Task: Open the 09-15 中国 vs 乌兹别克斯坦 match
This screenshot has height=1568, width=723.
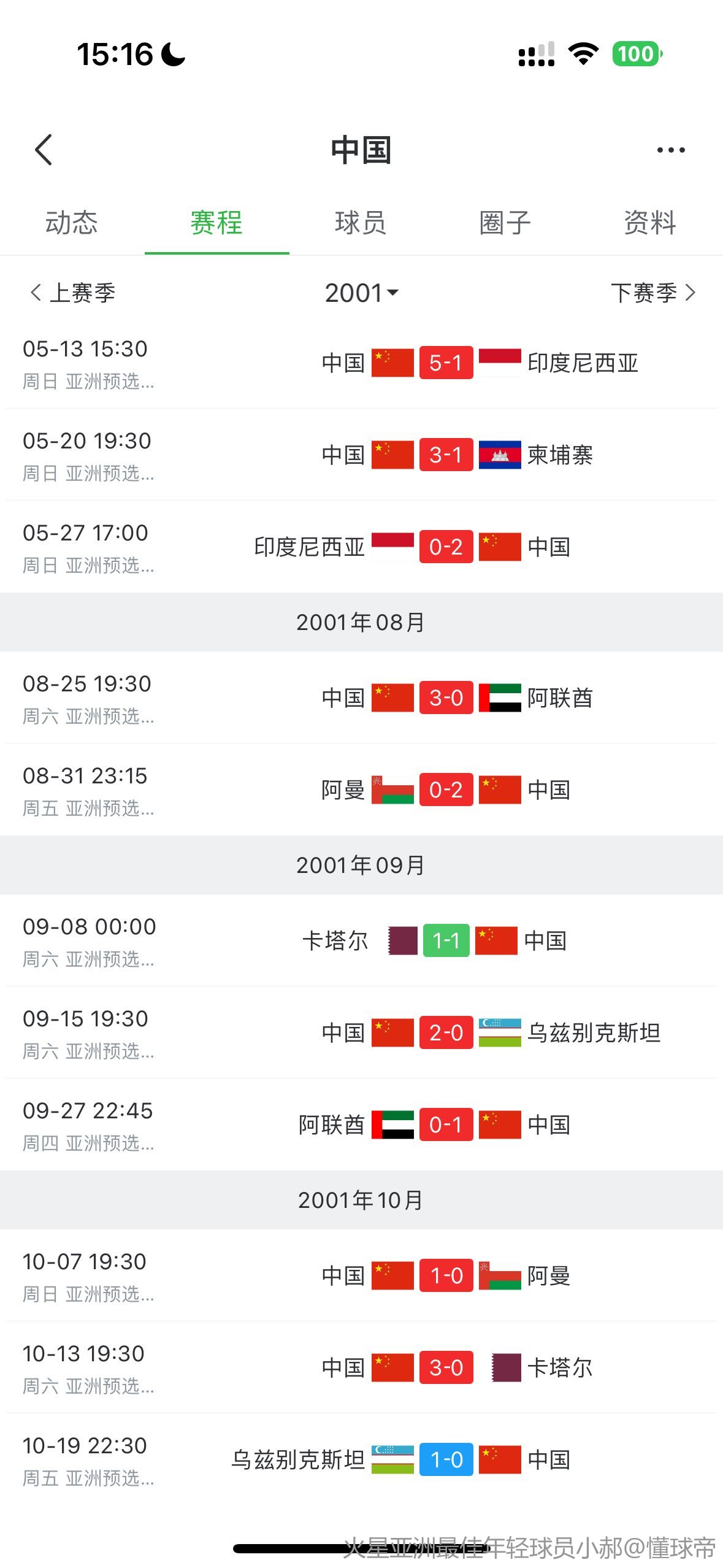Action: pyautogui.click(x=361, y=1032)
